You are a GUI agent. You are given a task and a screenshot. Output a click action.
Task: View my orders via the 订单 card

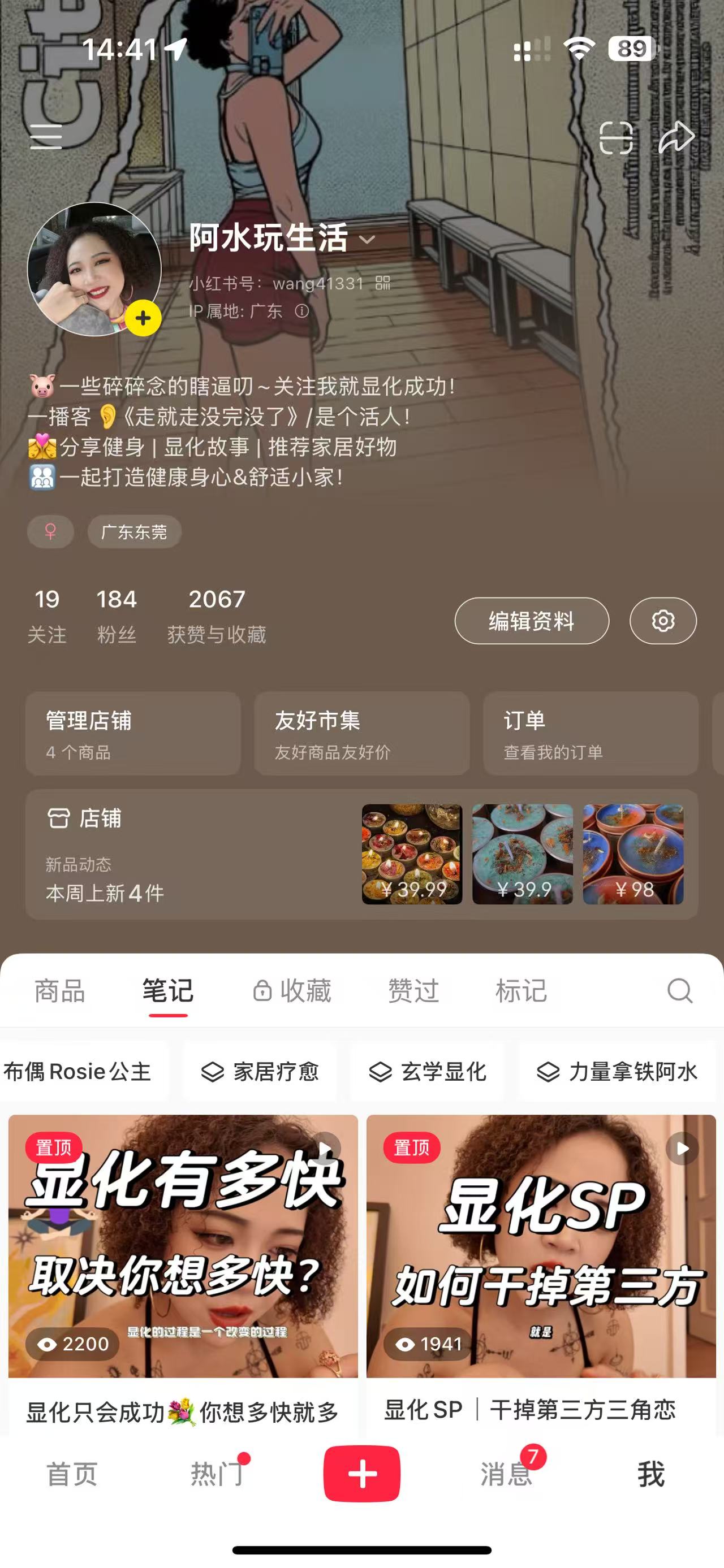590,734
